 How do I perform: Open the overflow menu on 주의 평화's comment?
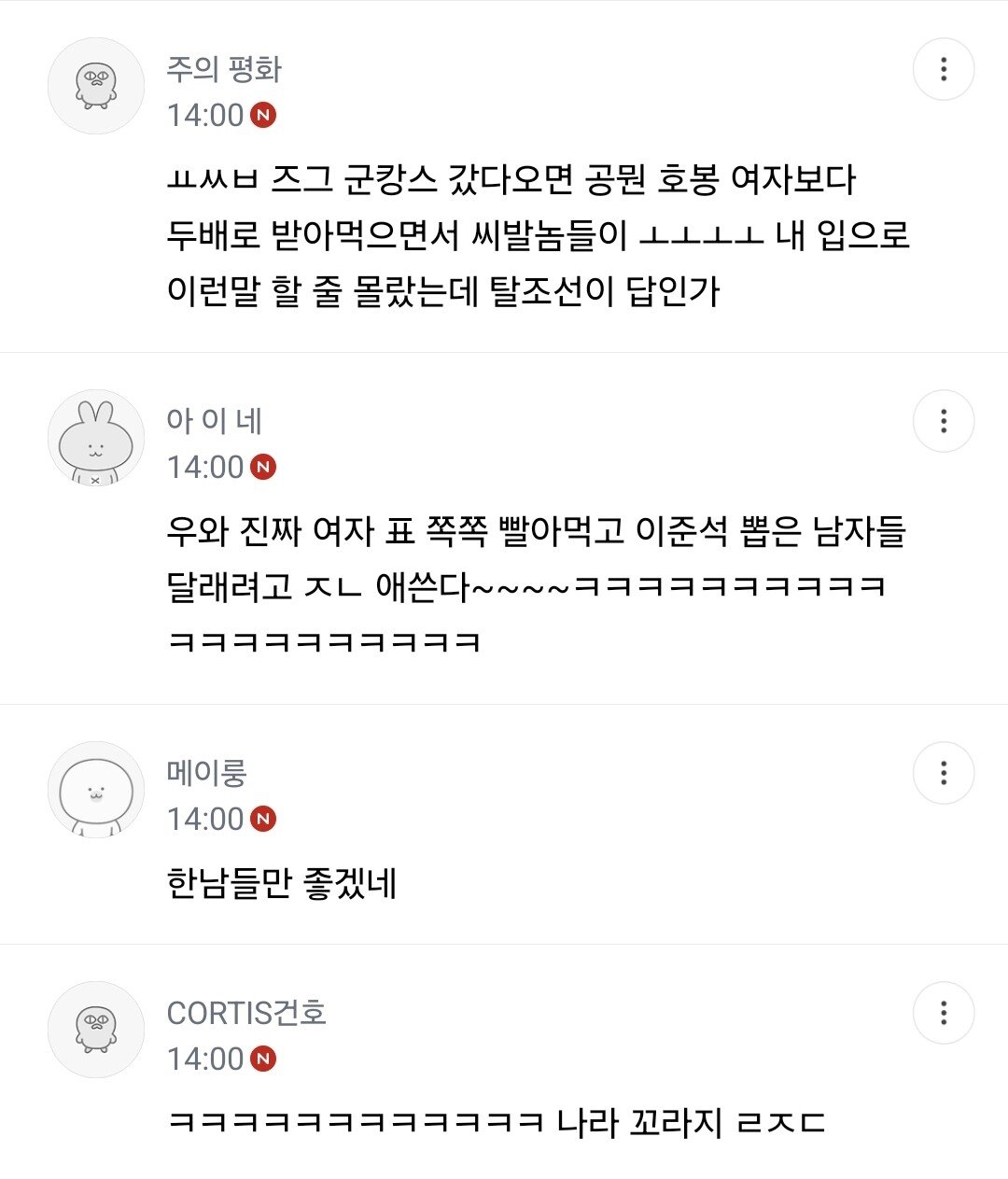coord(944,69)
